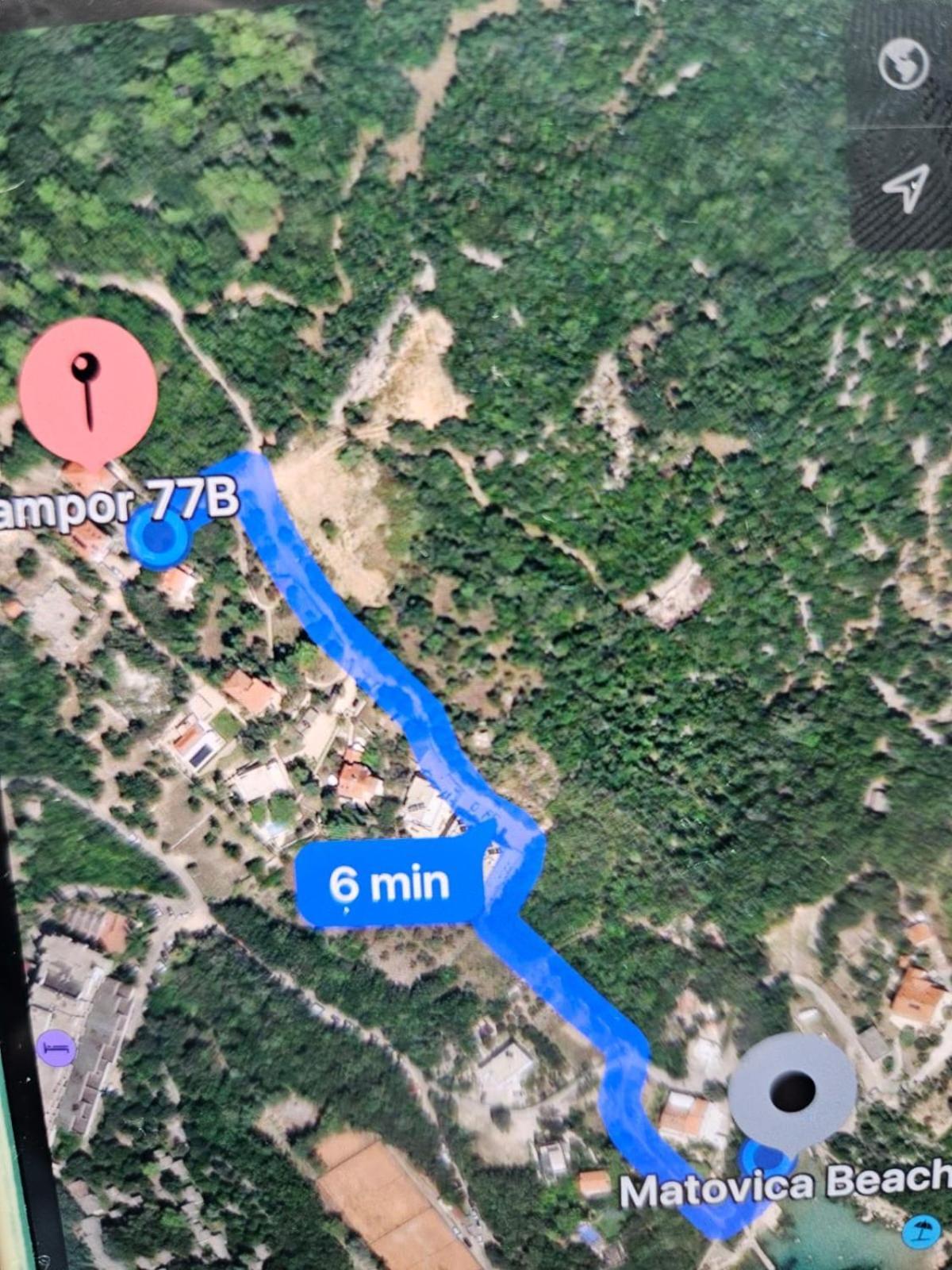Tap the location tracking arrow
952x1270 pixels.
tap(906, 188)
